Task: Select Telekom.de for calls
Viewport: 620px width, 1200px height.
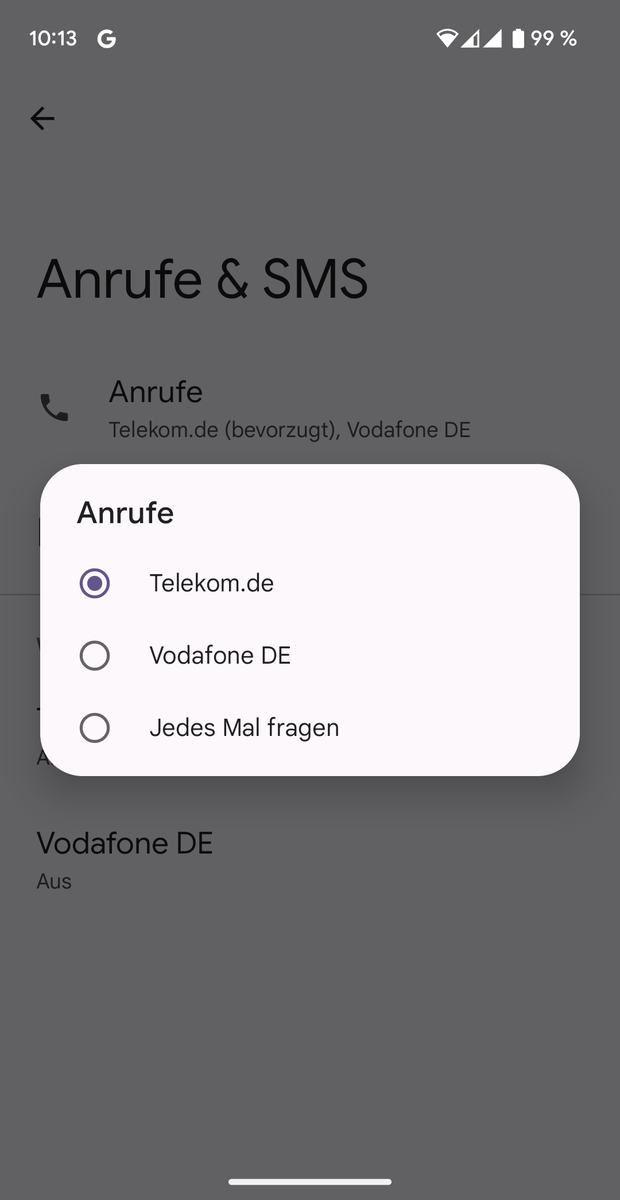Action: [x=95, y=583]
